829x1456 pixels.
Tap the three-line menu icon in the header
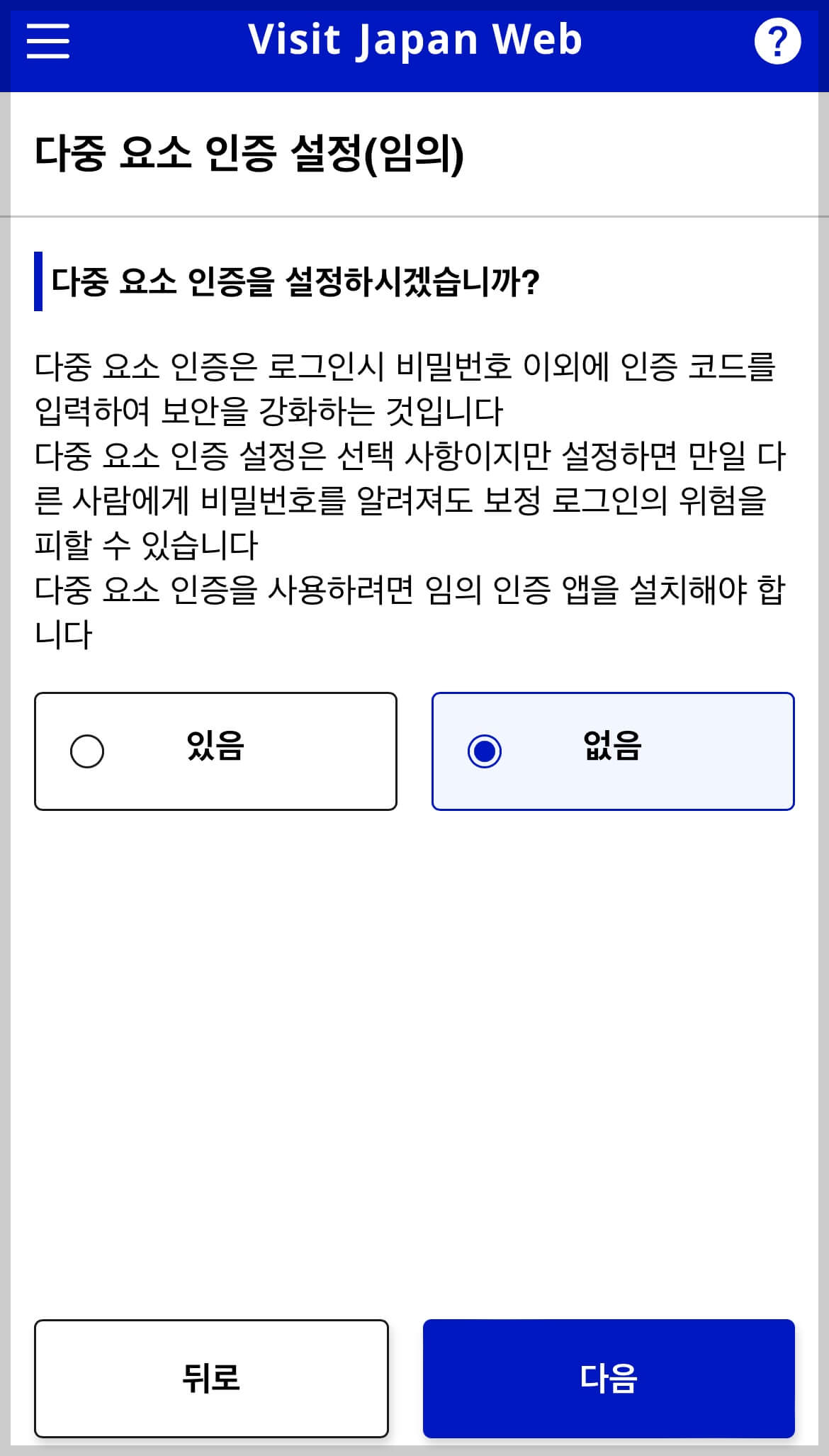coord(48,42)
